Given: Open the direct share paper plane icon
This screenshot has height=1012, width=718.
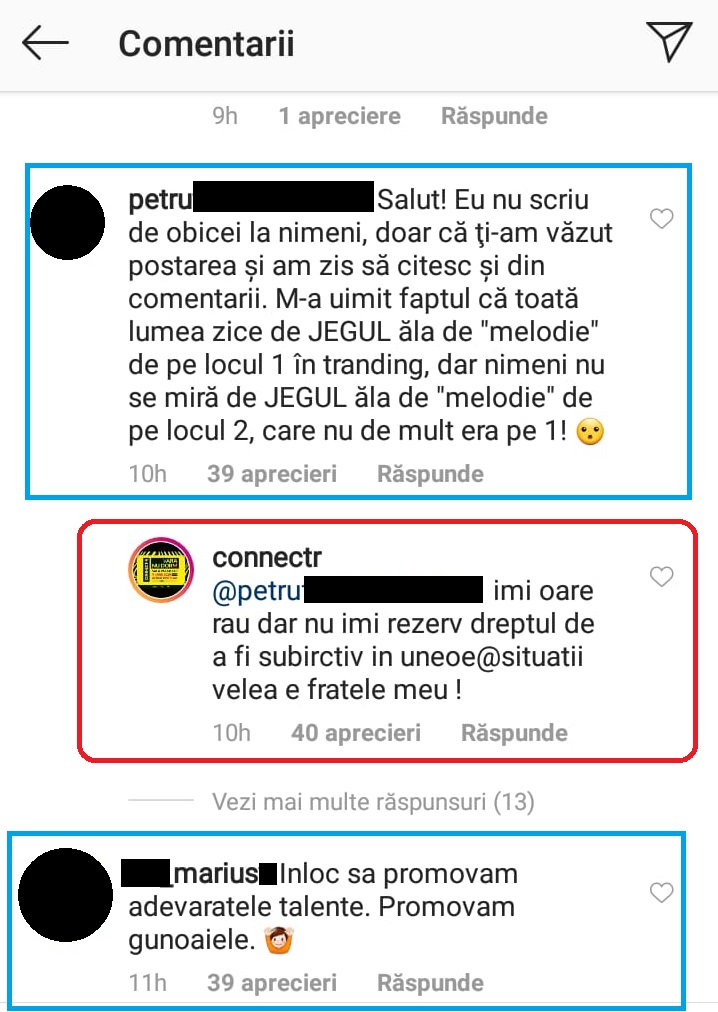Looking at the screenshot, I should 669,42.
